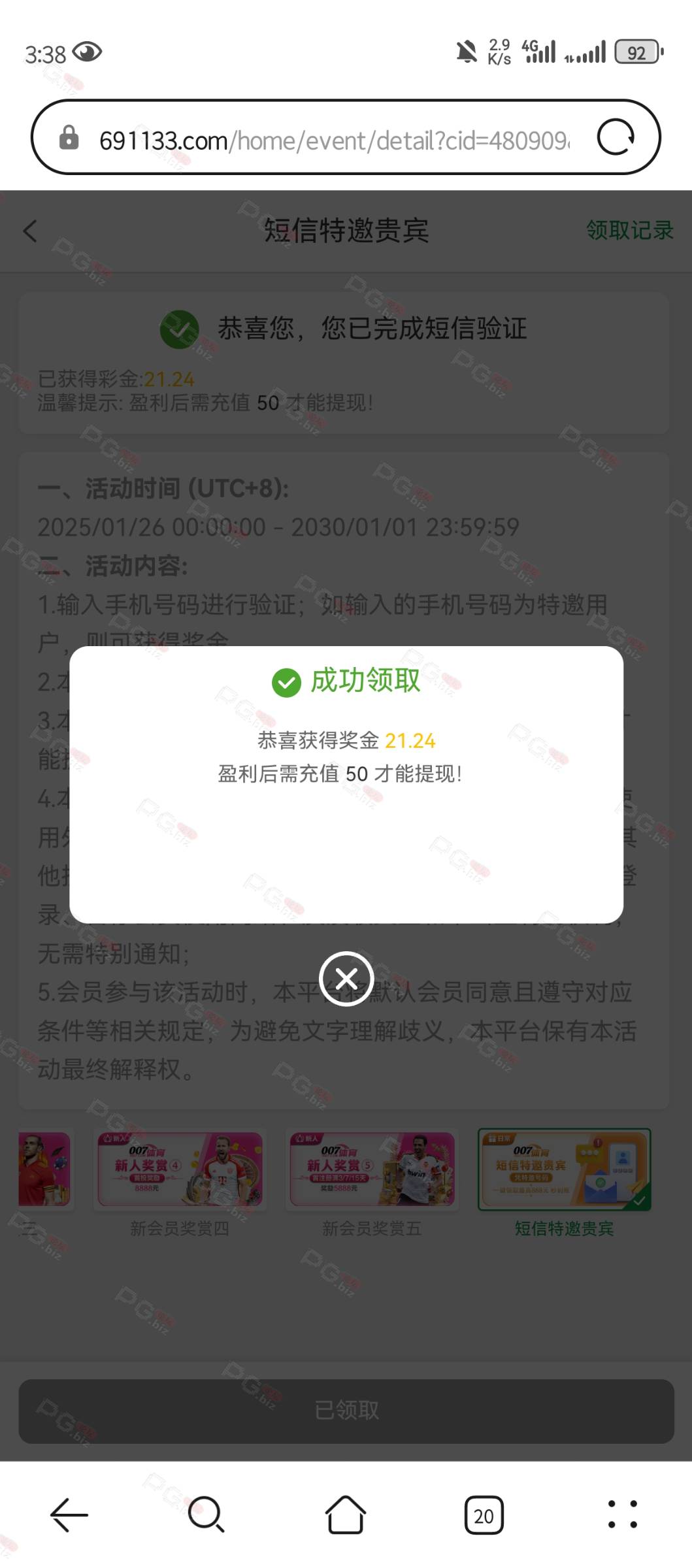Open 领取记录 claim history
692x1568 pixels.
click(629, 230)
